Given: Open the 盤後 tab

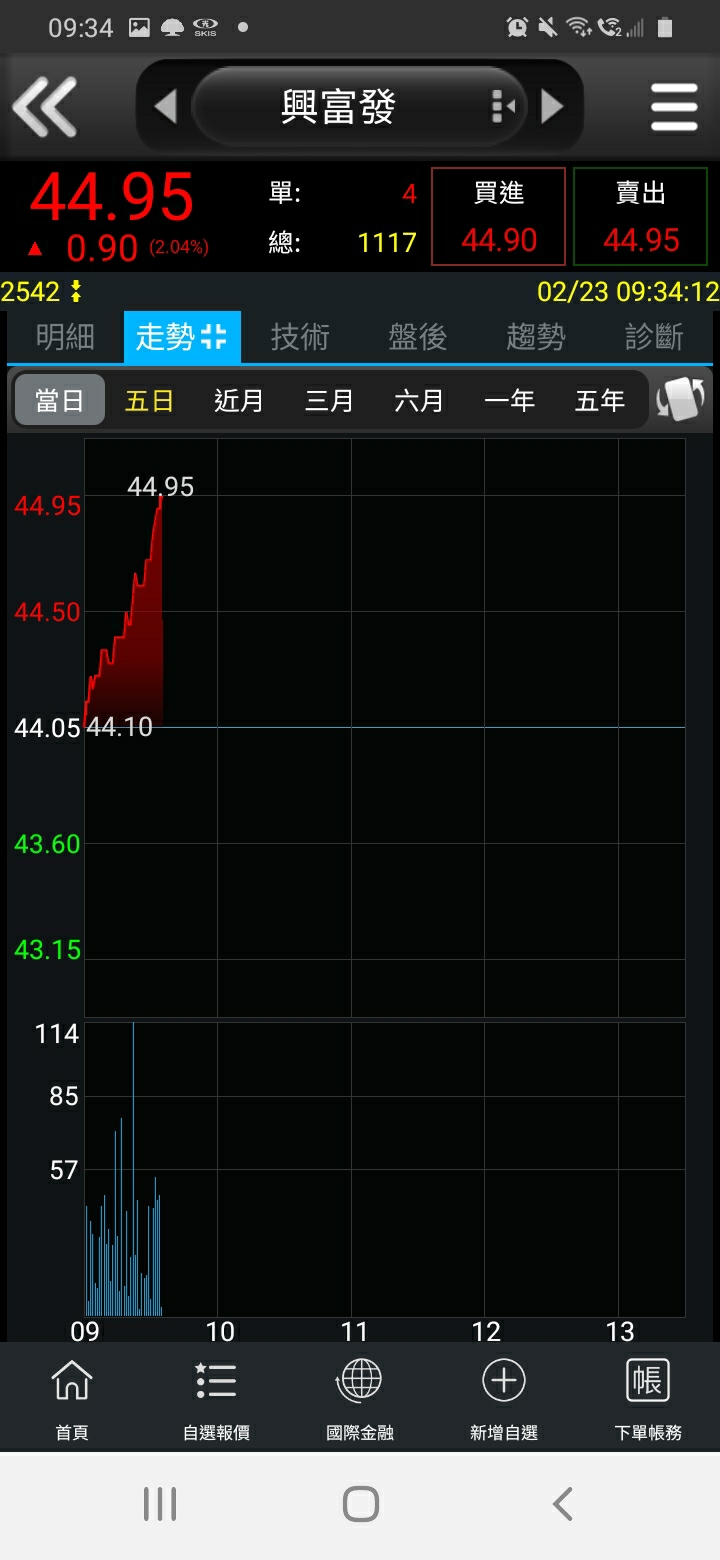Looking at the screenshot, I should (417, 337).
